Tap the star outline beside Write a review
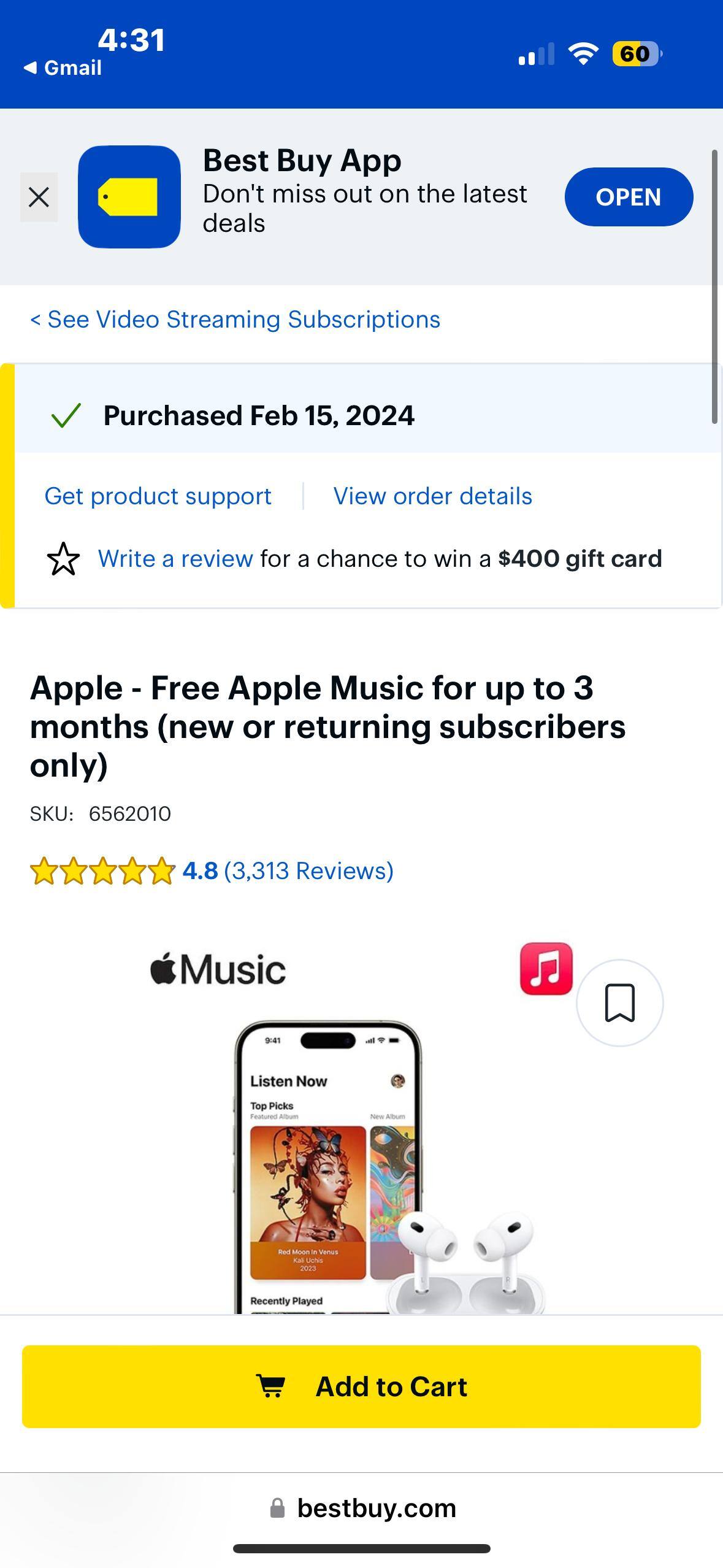Viewport: 723px width, 1568px height. point(63,559)
